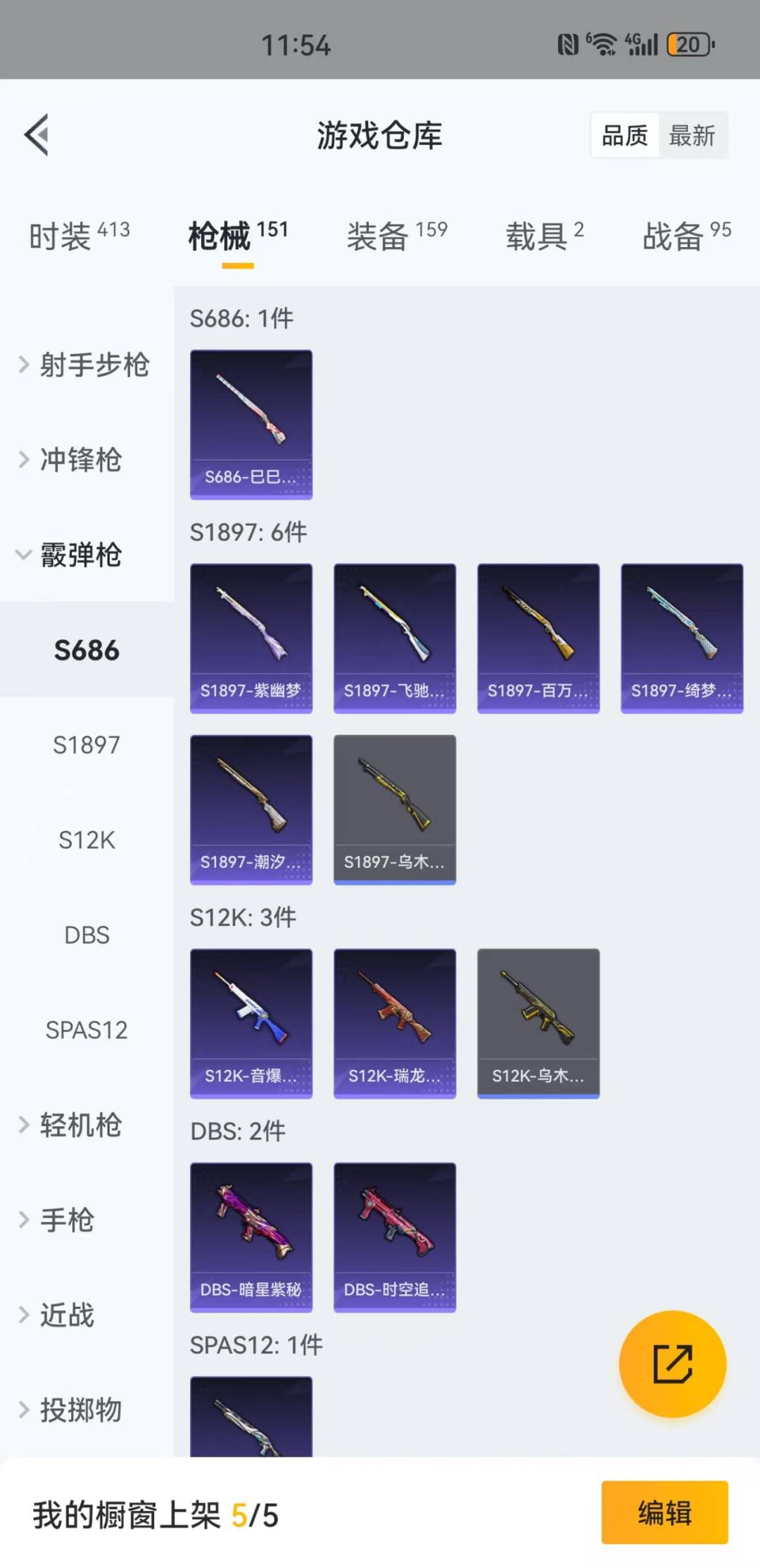Jump to SPAS12 in the sidebar

[x=87, y=1030]
